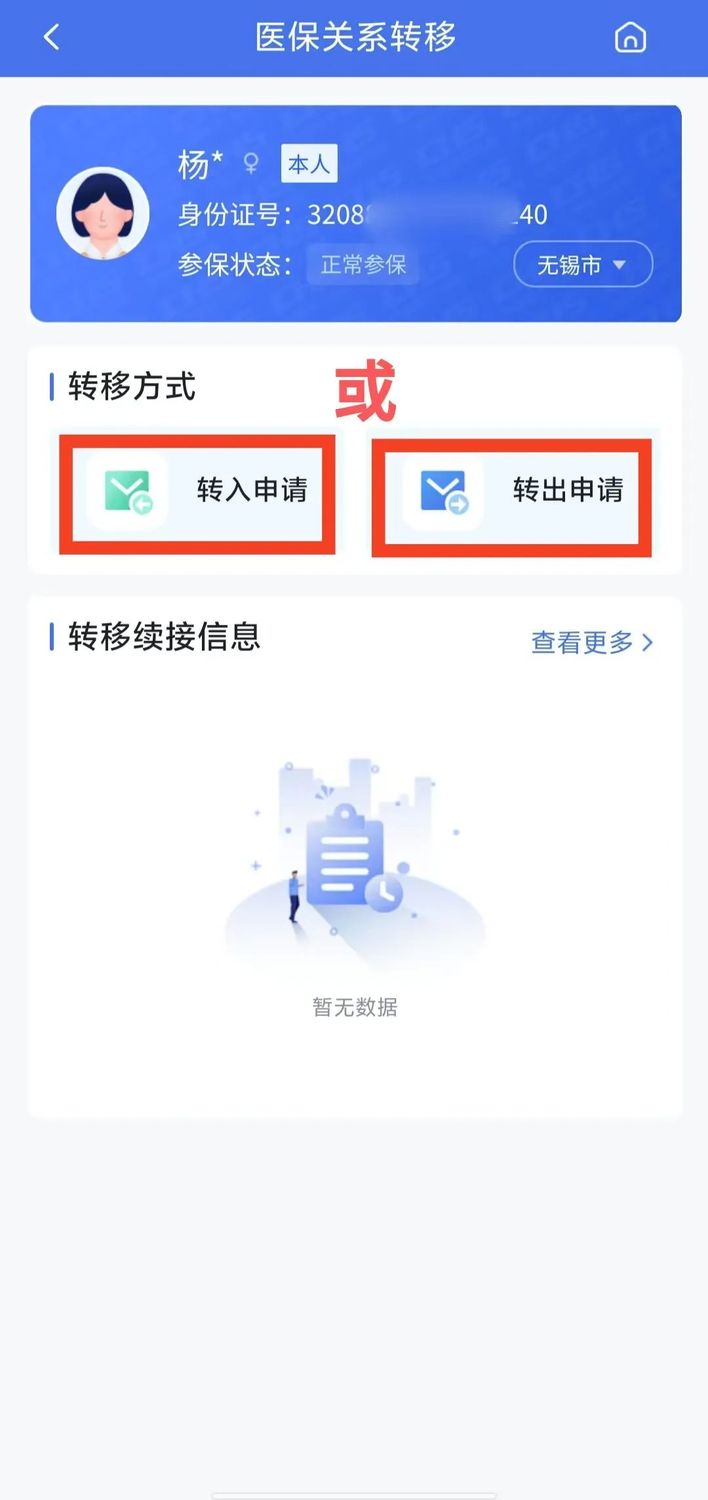This screenshot has width=708, height=1500.
Task: Select 转出申请 transfer-out application
Action: tap(513, 490)
